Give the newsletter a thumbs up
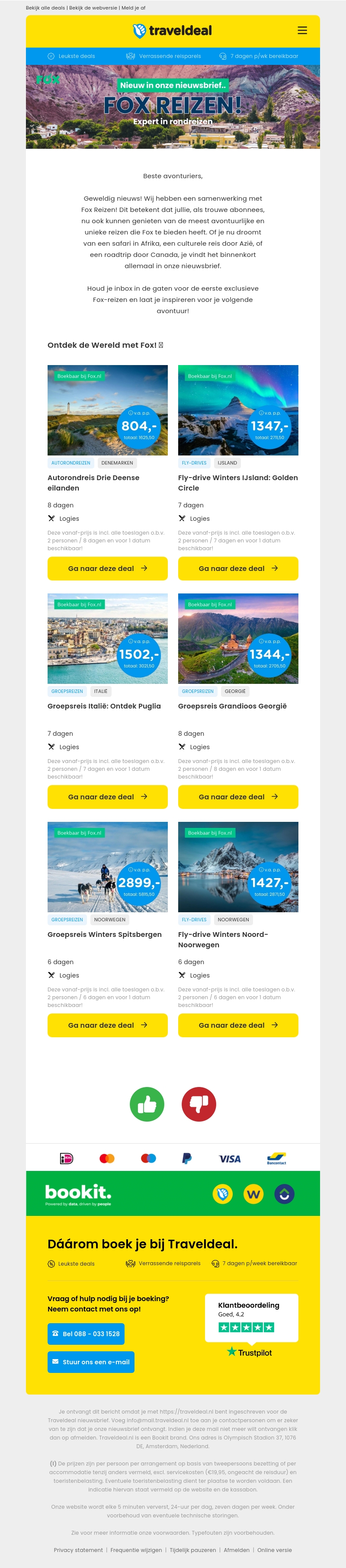 point(147,1103)
